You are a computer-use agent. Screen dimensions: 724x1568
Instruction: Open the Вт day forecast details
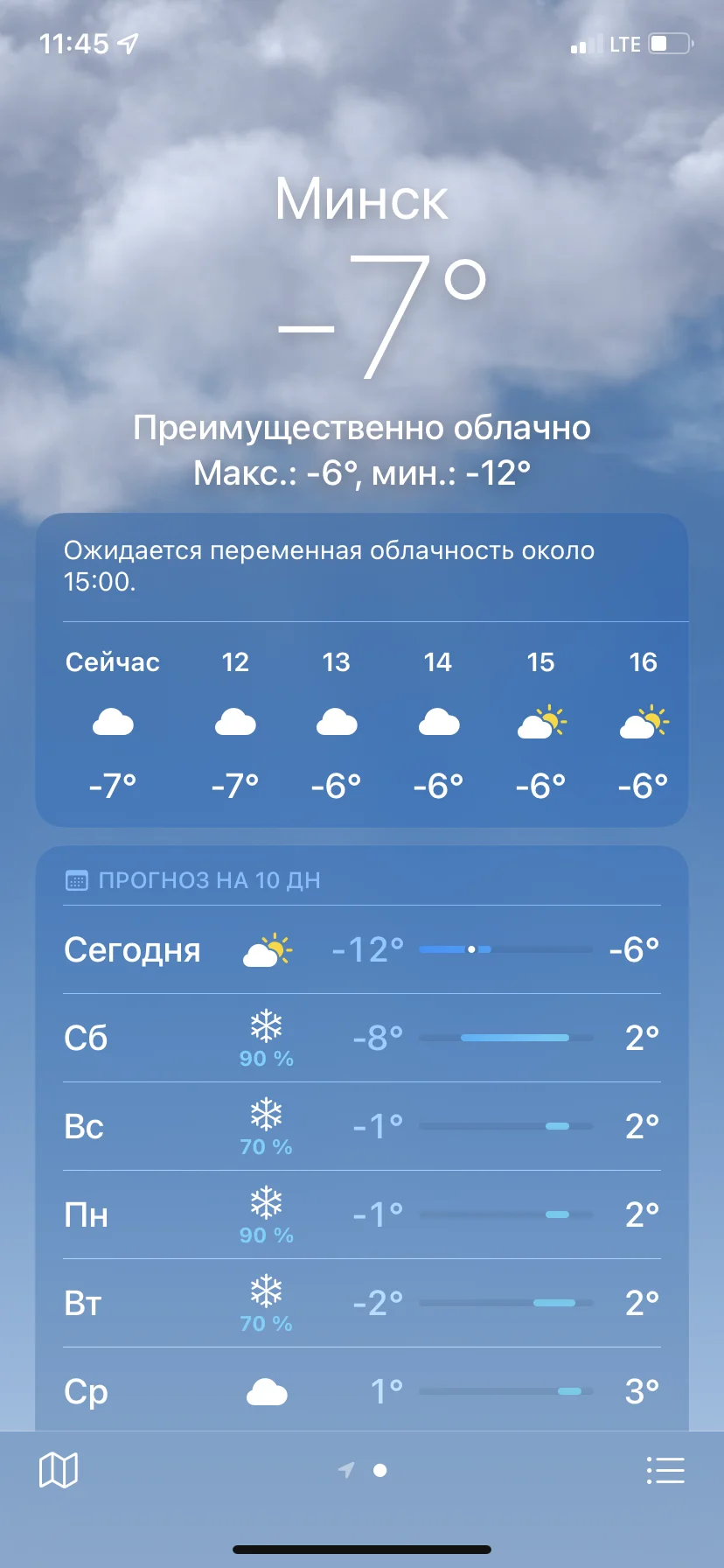(86, 1302)
